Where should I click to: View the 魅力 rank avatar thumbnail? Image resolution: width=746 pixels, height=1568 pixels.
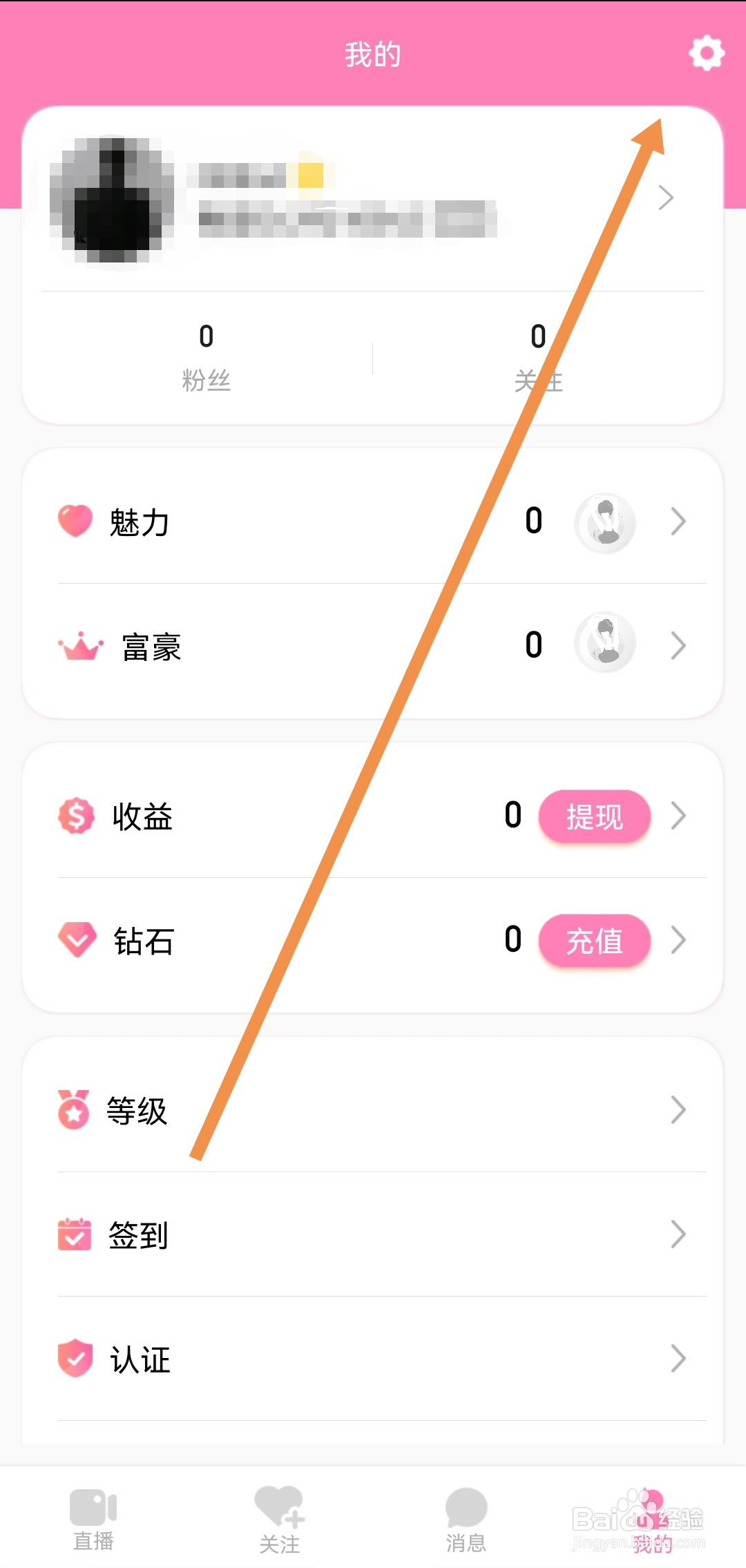tap(604, 523)
